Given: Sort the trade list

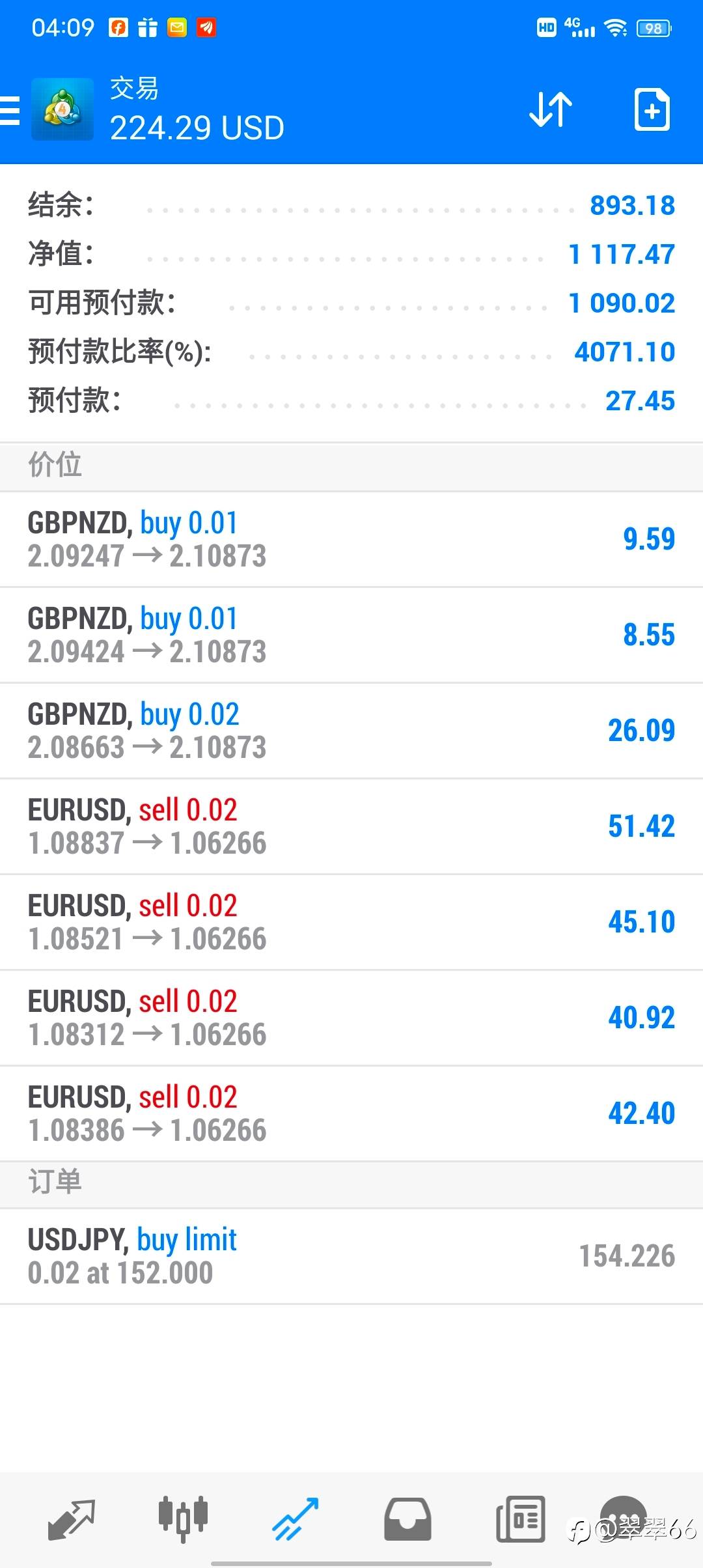Looking at the screenshot, I should tap(550, 109).
